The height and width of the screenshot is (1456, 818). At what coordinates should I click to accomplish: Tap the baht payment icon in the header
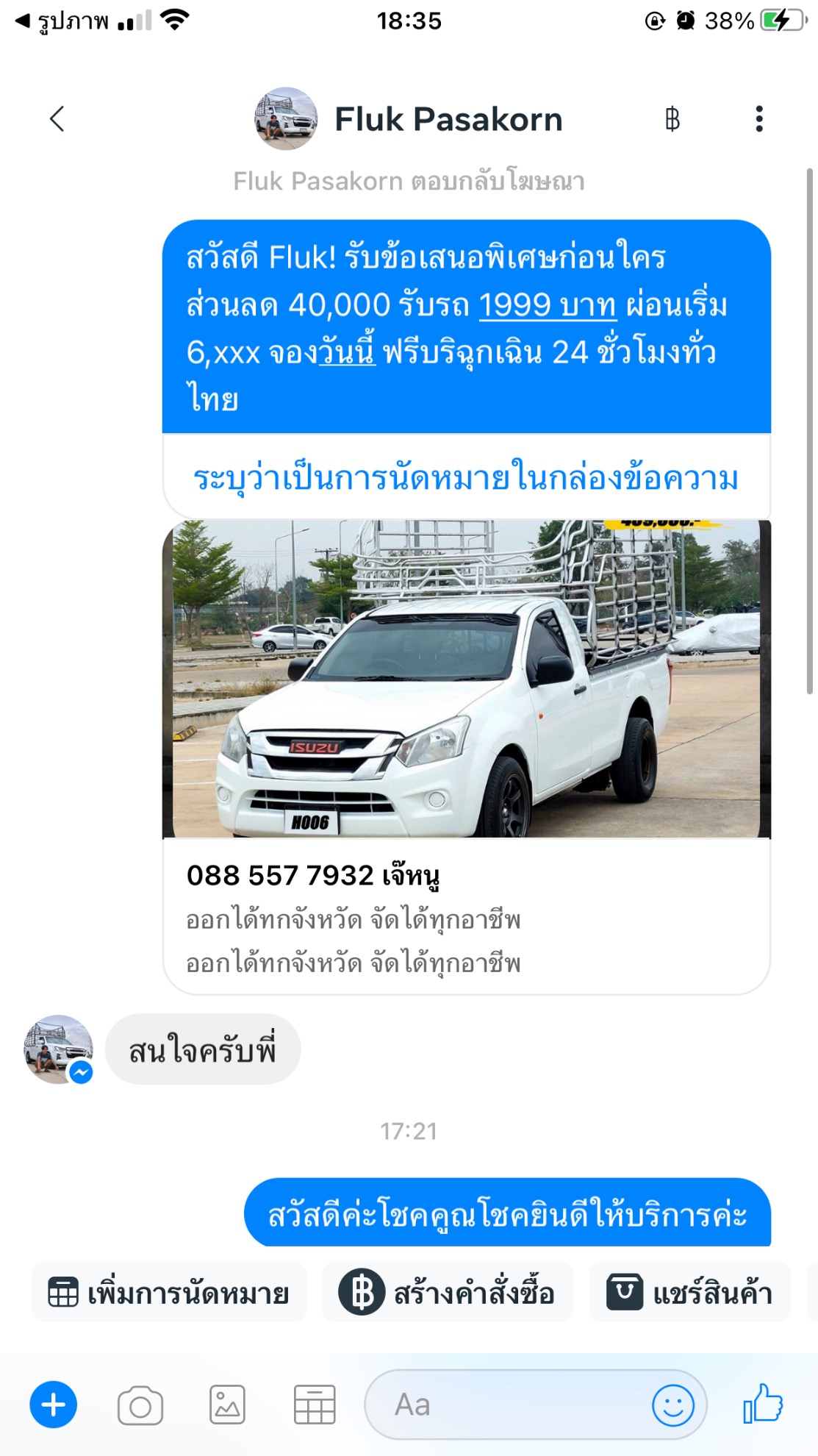[x=672, y=118]
